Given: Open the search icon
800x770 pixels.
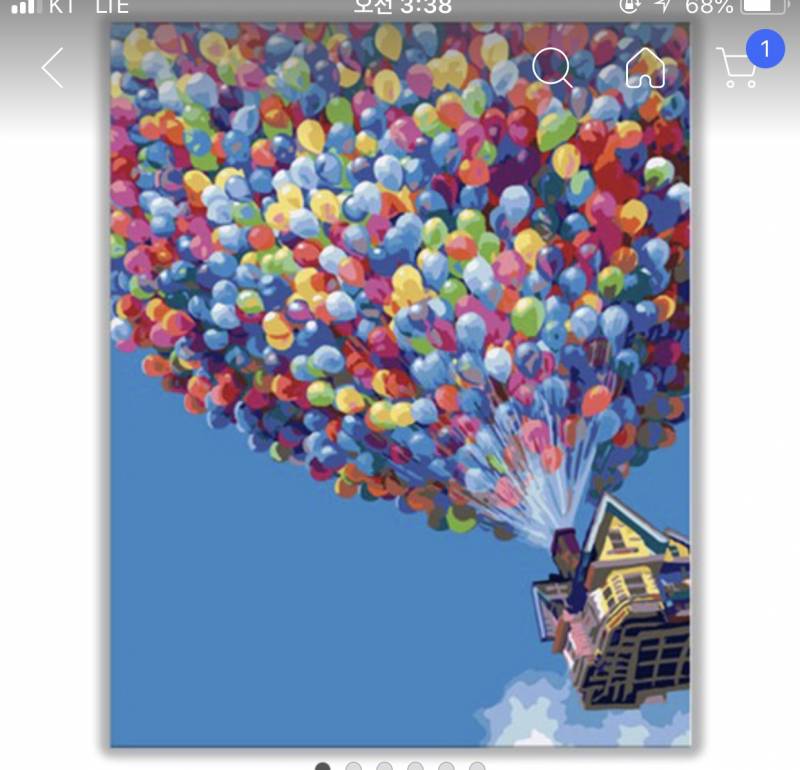Looking at the screenshot, I should 552,68.
